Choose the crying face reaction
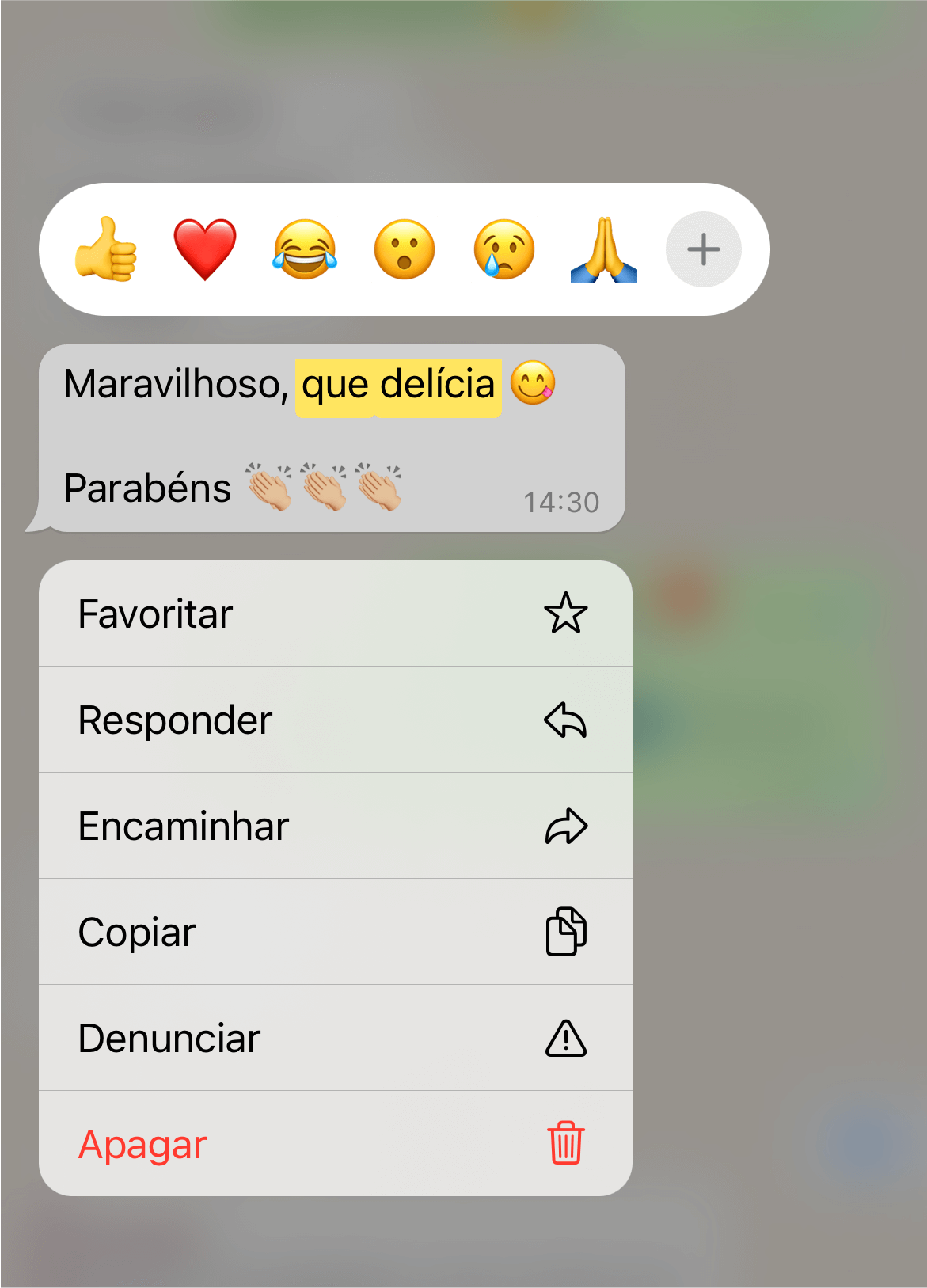The image size is (927, 1288). (504, 249)
